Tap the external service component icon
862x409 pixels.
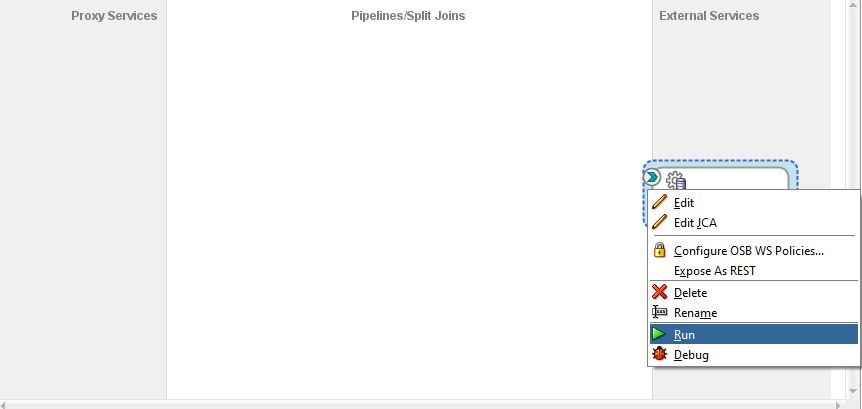[x=675, y=181]
